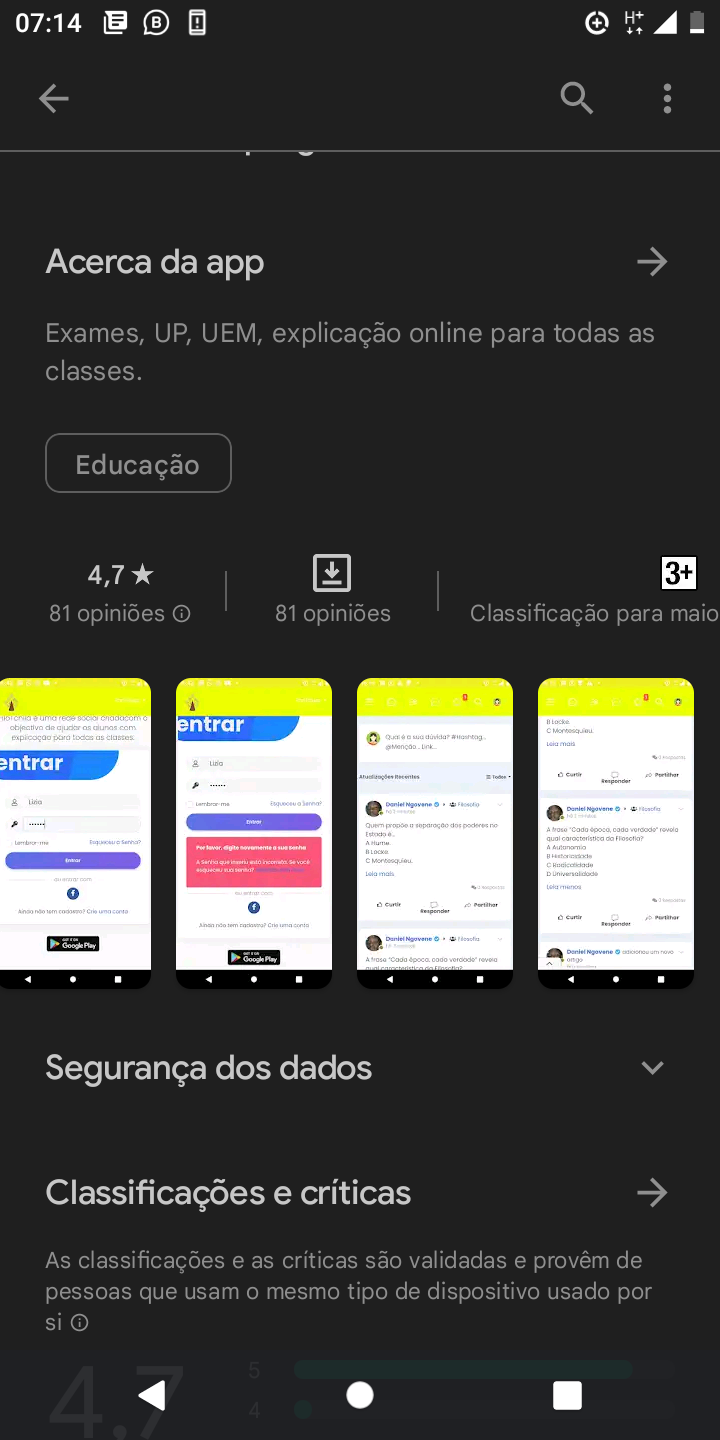Open the third screenshot with the feed
This screenshot has height=1440, width=720.
click(x=435, y=832)
